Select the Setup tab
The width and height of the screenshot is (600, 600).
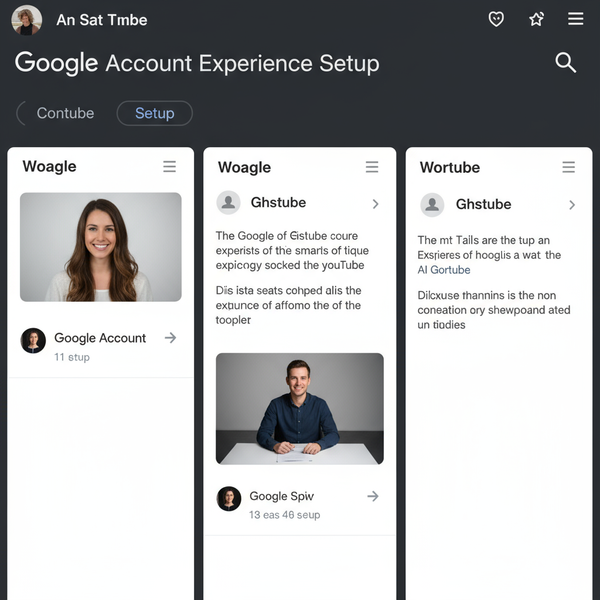(x=155, y=113)
